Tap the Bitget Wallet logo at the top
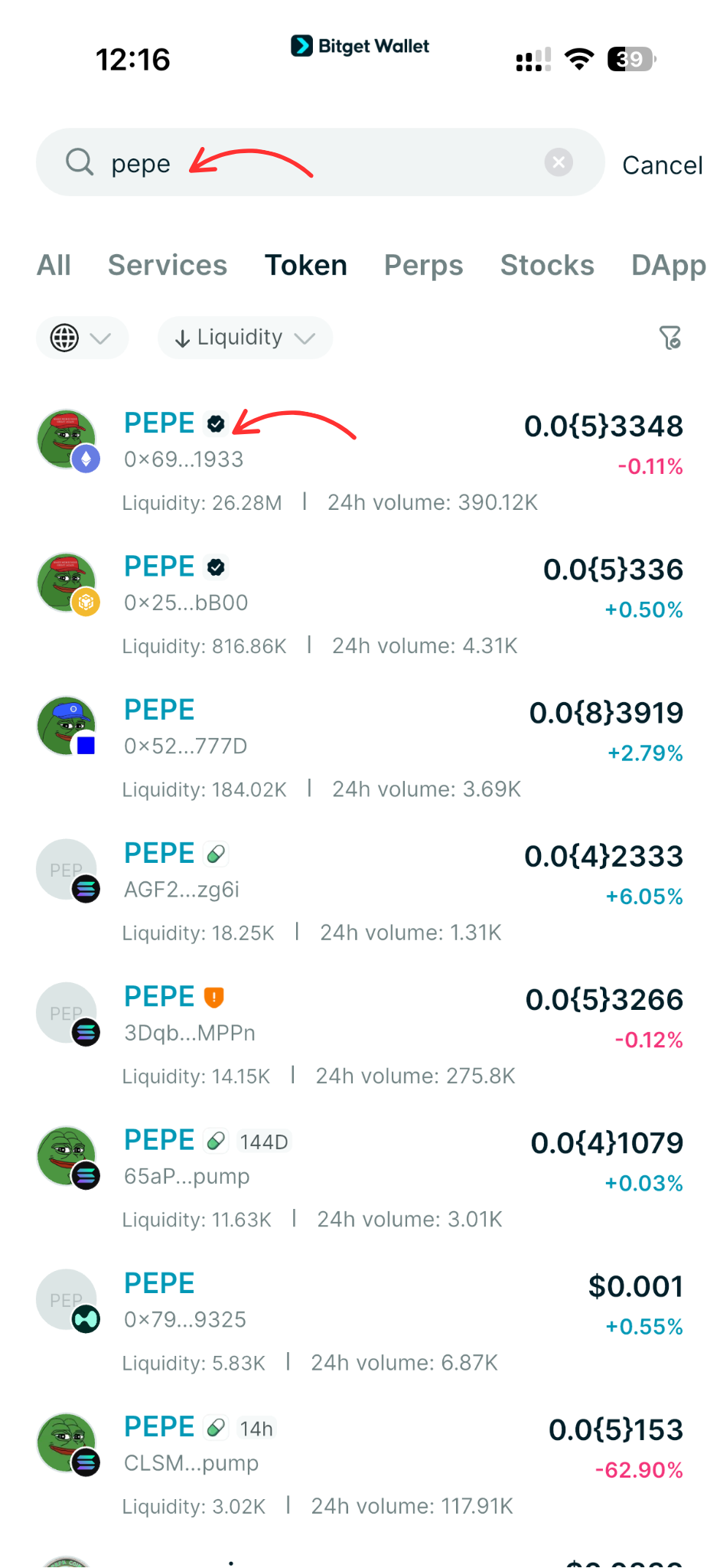 360,46
